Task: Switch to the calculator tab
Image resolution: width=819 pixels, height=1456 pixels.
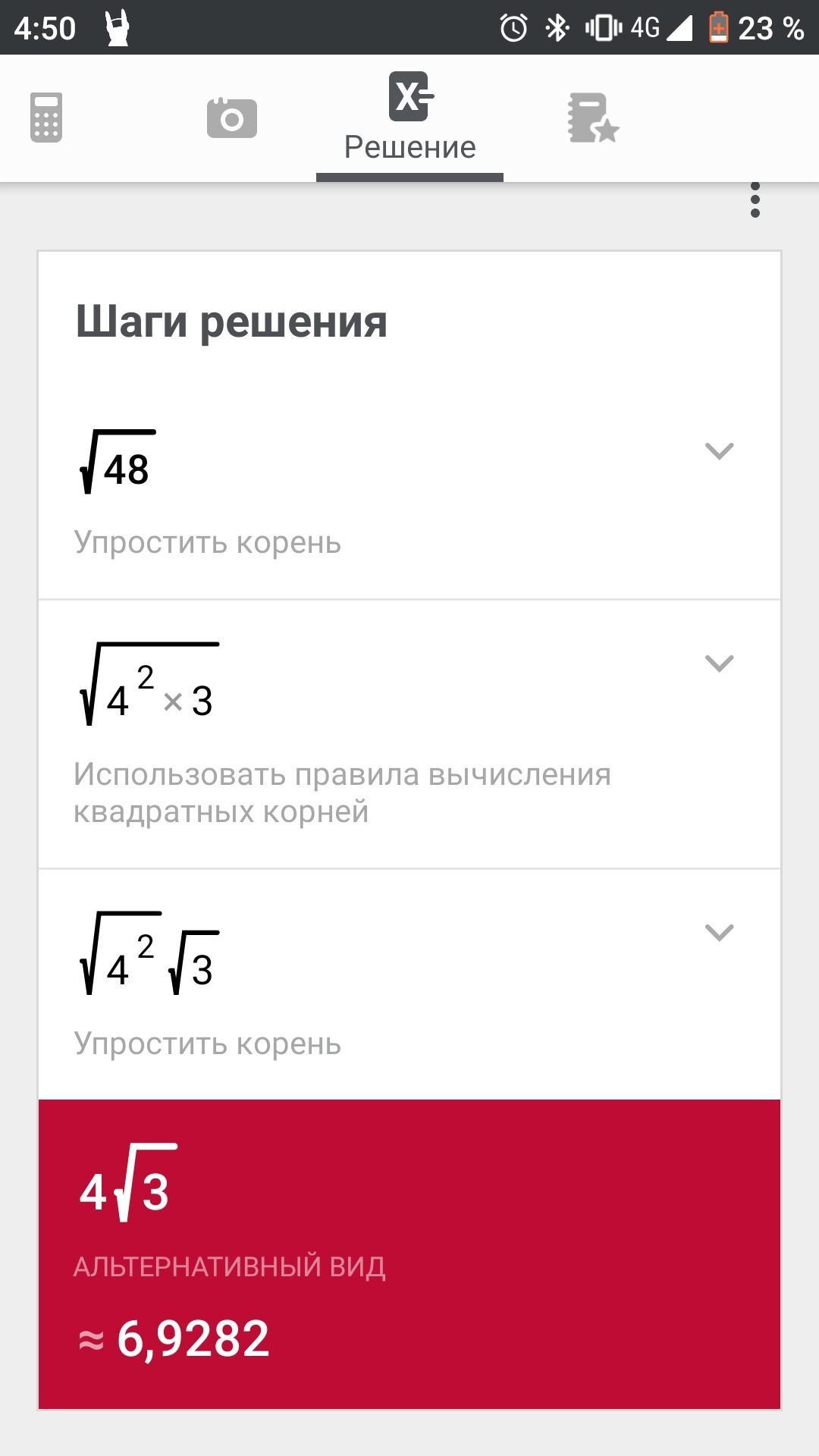Action: [x=46, y=118]
